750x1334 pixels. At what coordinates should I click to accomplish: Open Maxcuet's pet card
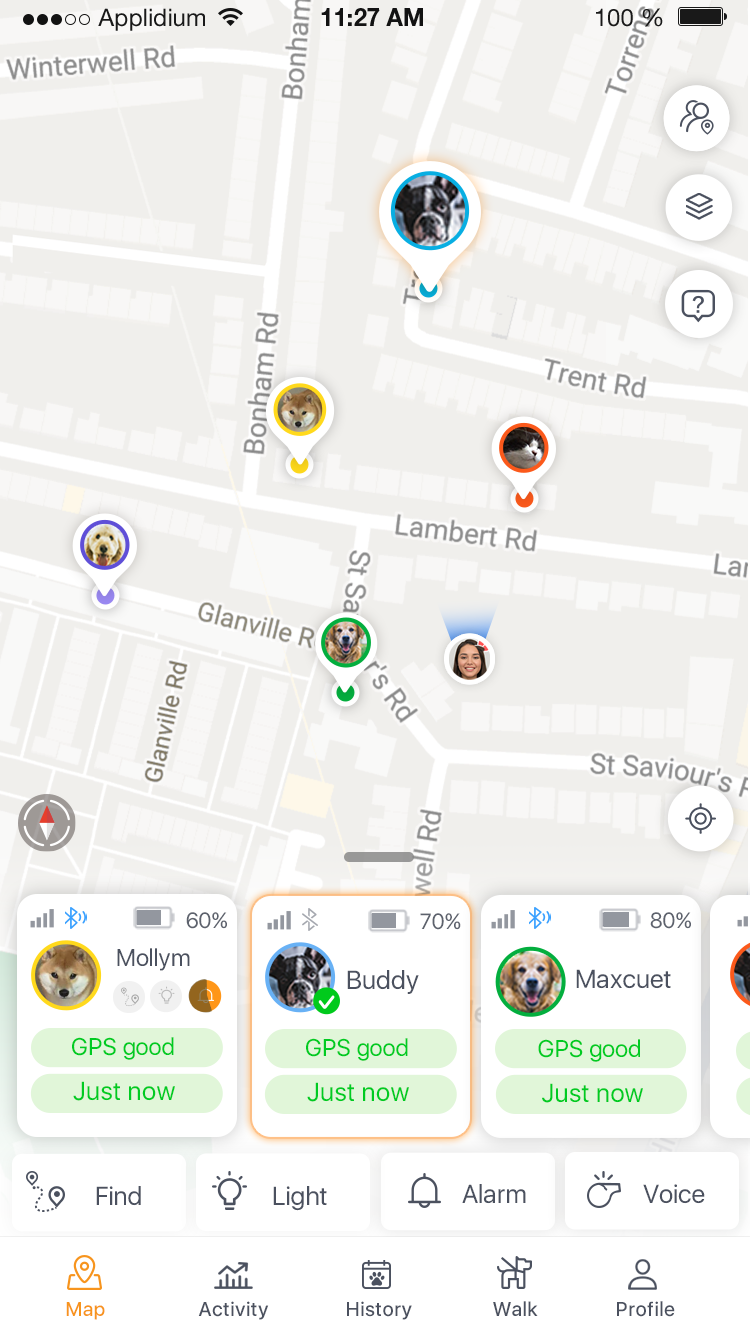pyautogui.click(x=591, y=1015)
